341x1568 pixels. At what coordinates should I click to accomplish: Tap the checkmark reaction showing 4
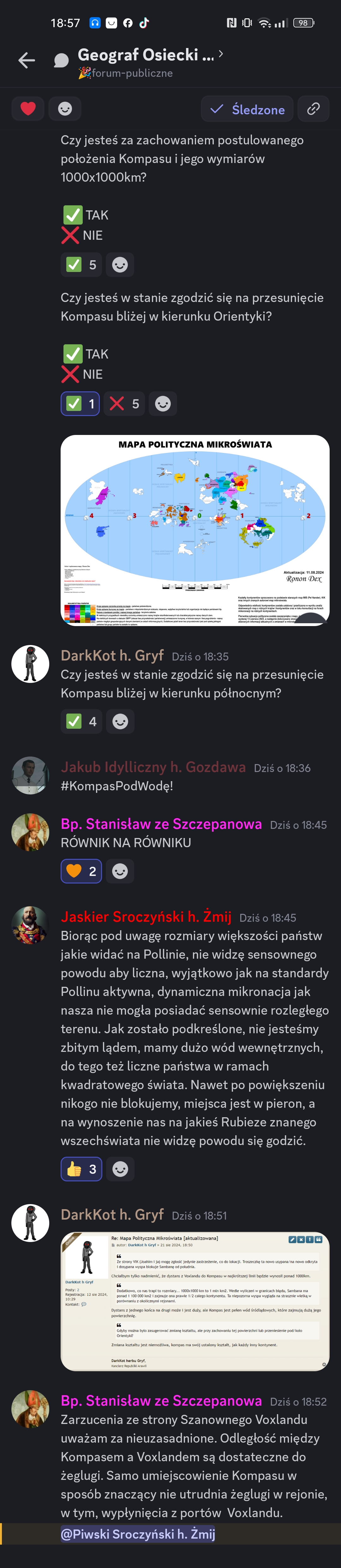tap(81, 721)
